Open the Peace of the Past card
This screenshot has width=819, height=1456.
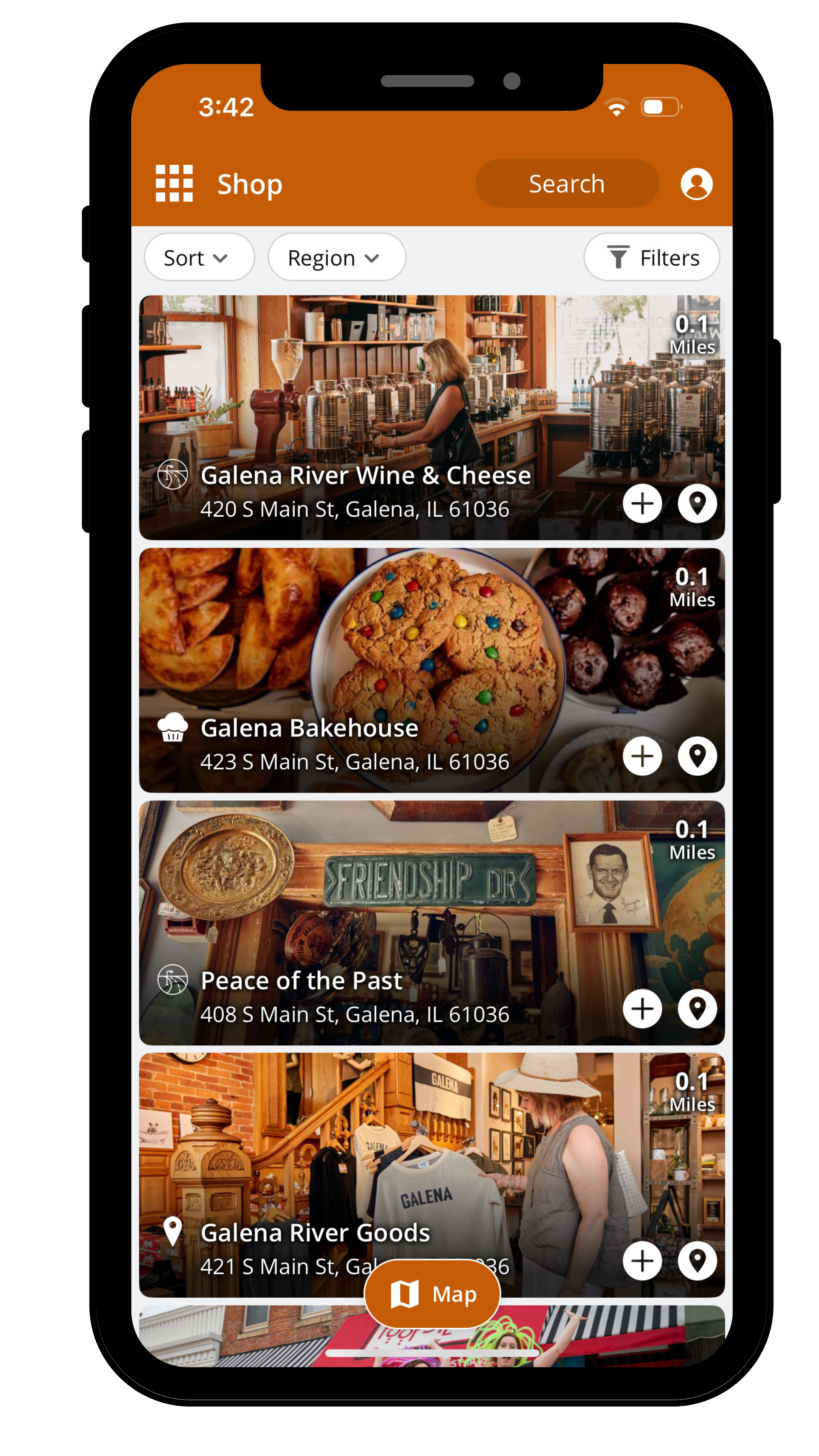[x=301, y=981]
